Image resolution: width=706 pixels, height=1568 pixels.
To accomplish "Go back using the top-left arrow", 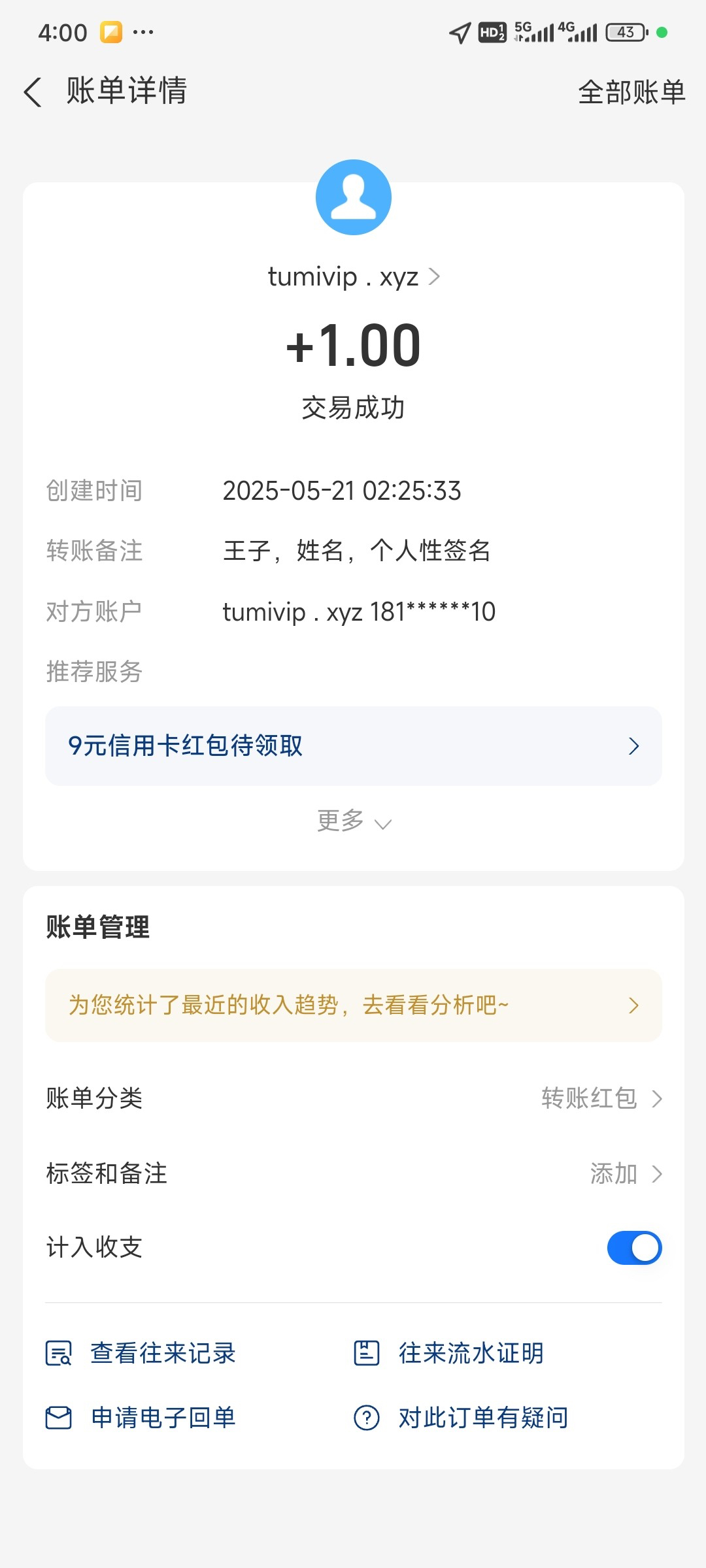I will 33,91.
